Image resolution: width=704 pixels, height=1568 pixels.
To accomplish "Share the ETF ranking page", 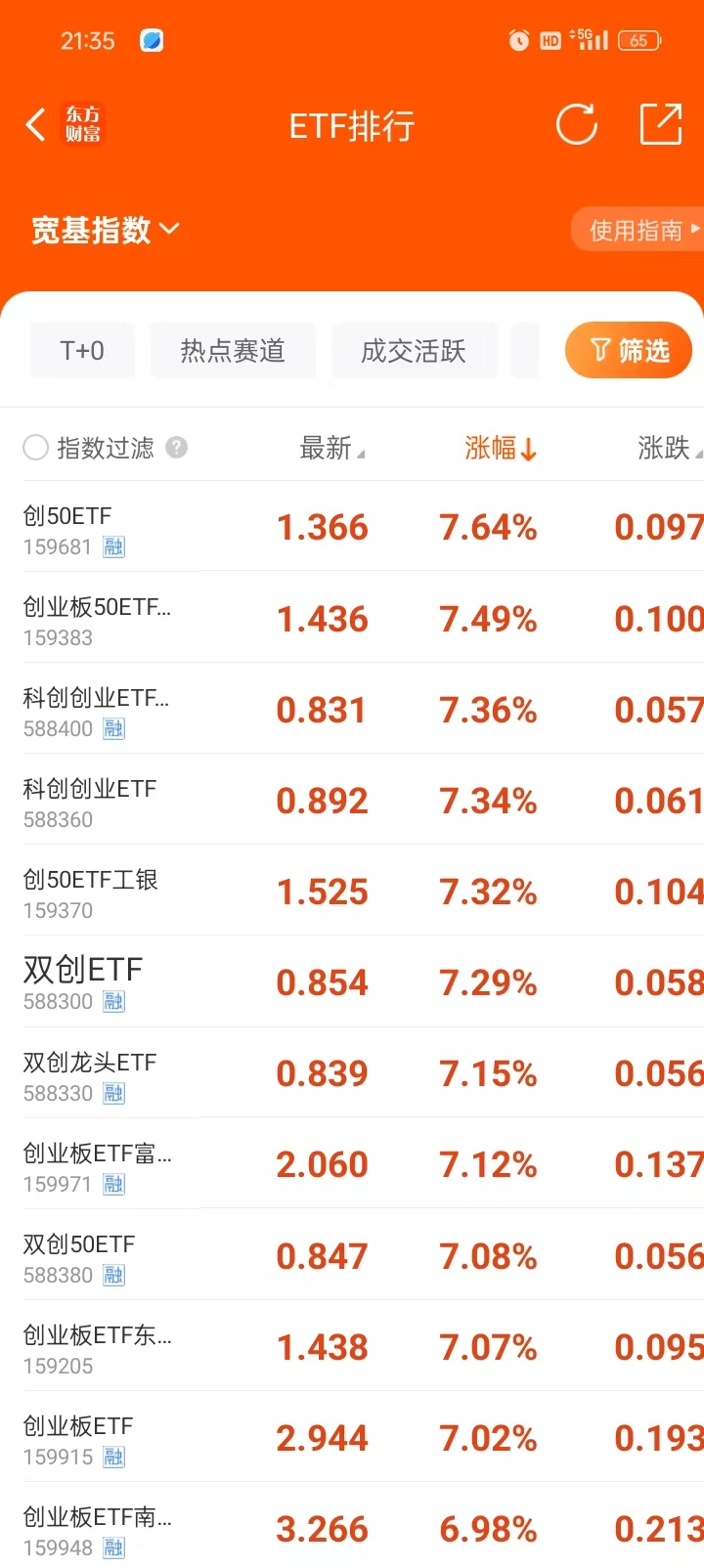I will [x=660, y=125].
